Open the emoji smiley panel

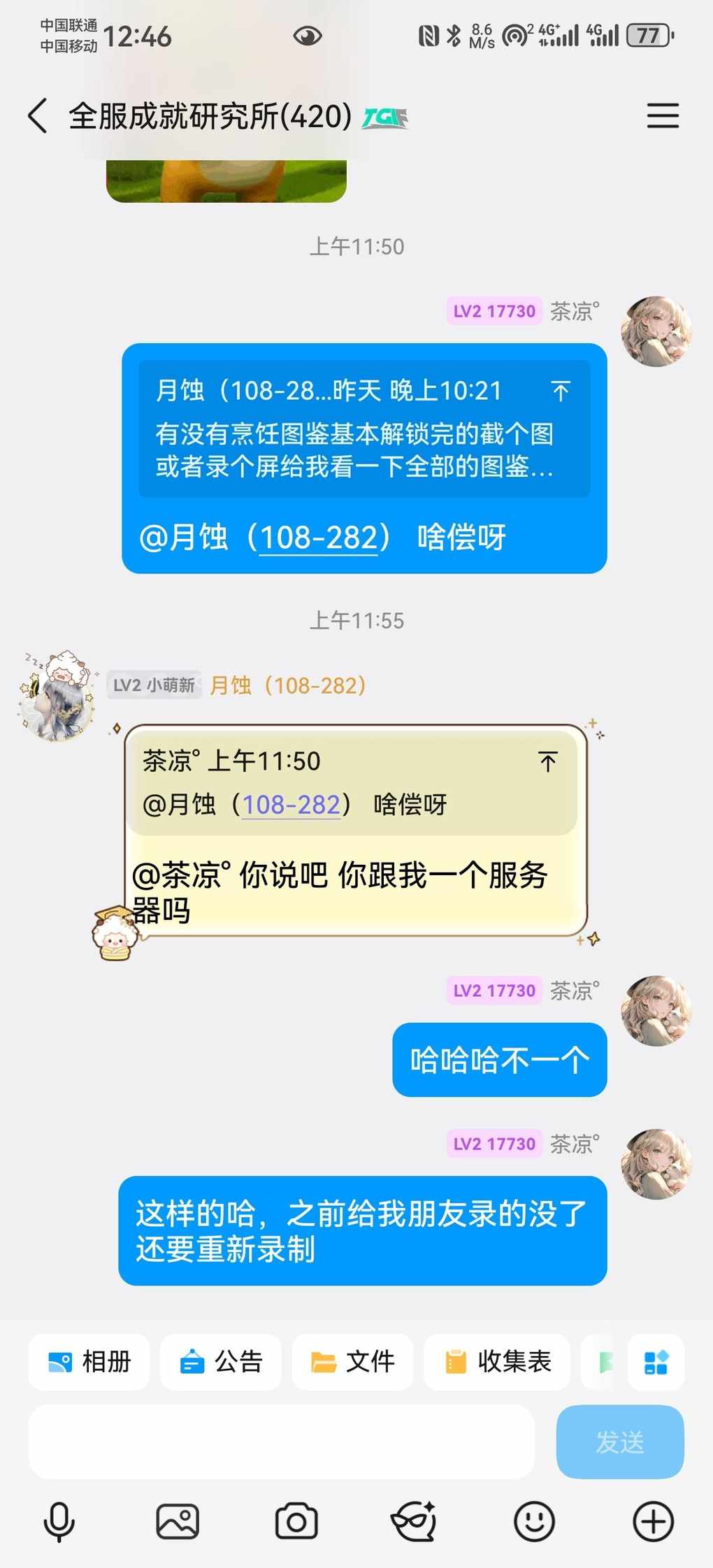(534, 1522)
